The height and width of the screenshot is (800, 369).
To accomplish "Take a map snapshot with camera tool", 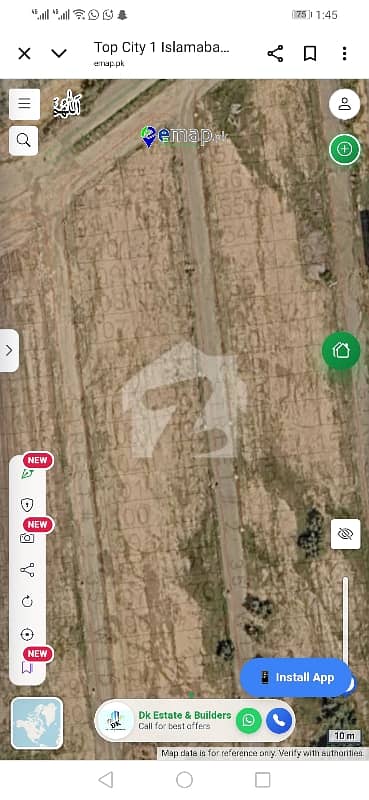I will [27, 537].
